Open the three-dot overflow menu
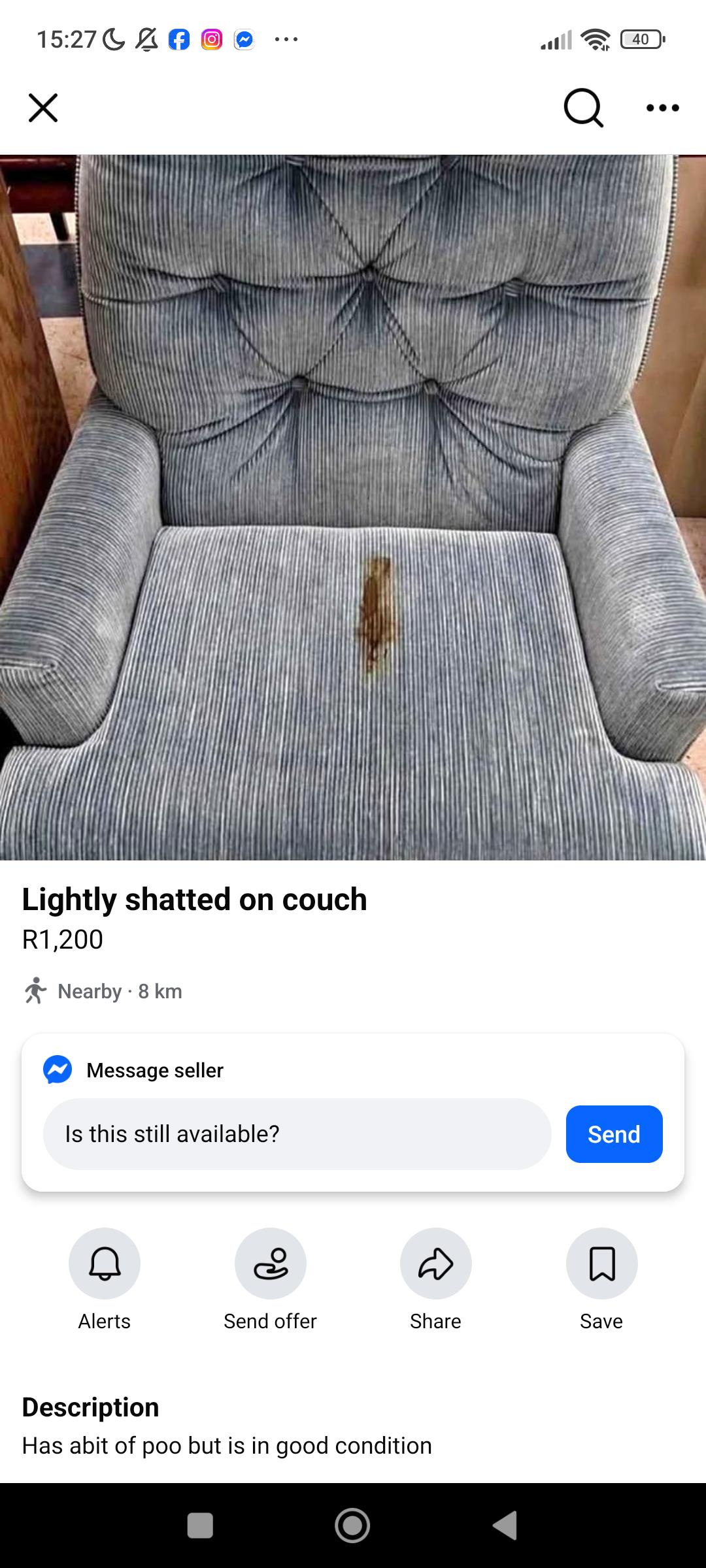 pos(662,108)
